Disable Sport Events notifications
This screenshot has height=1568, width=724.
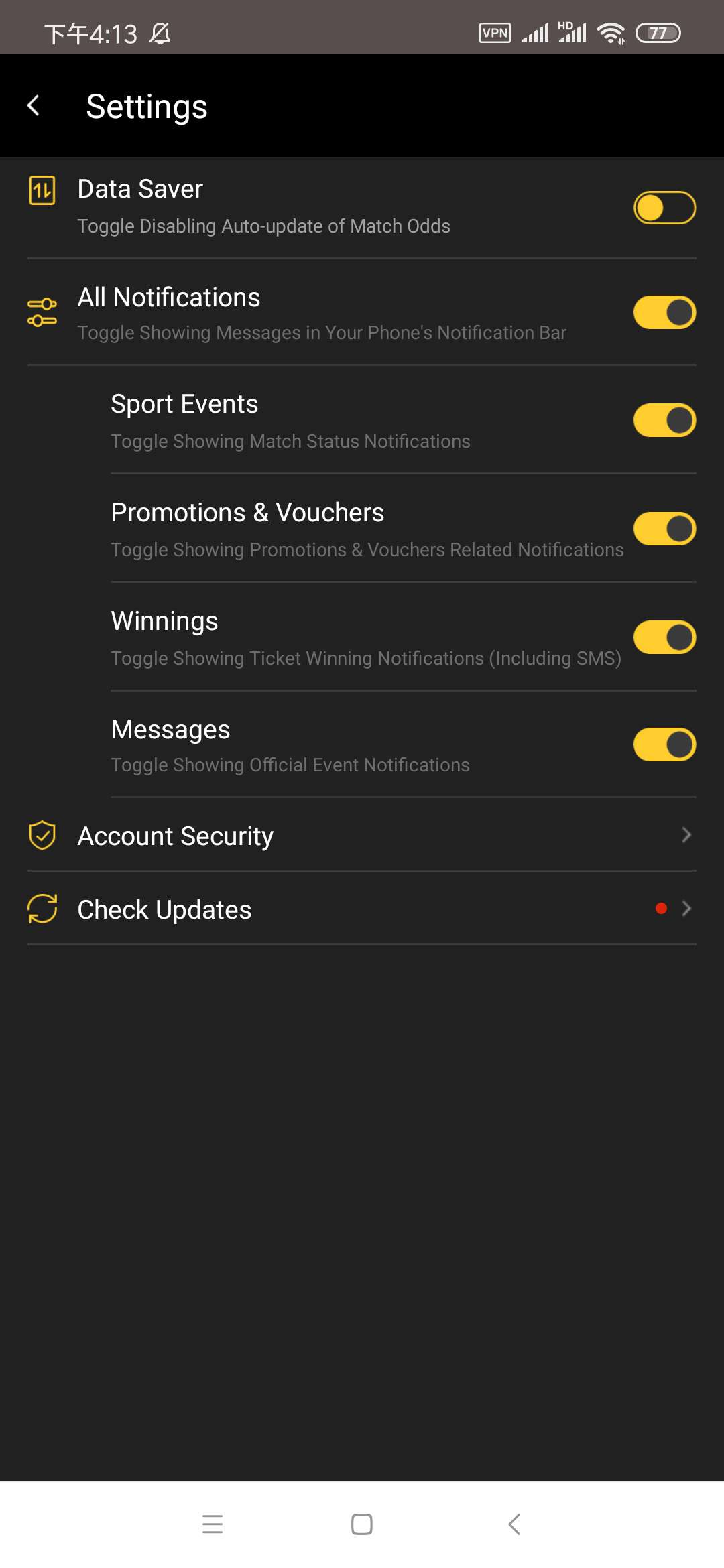(664, 420)
